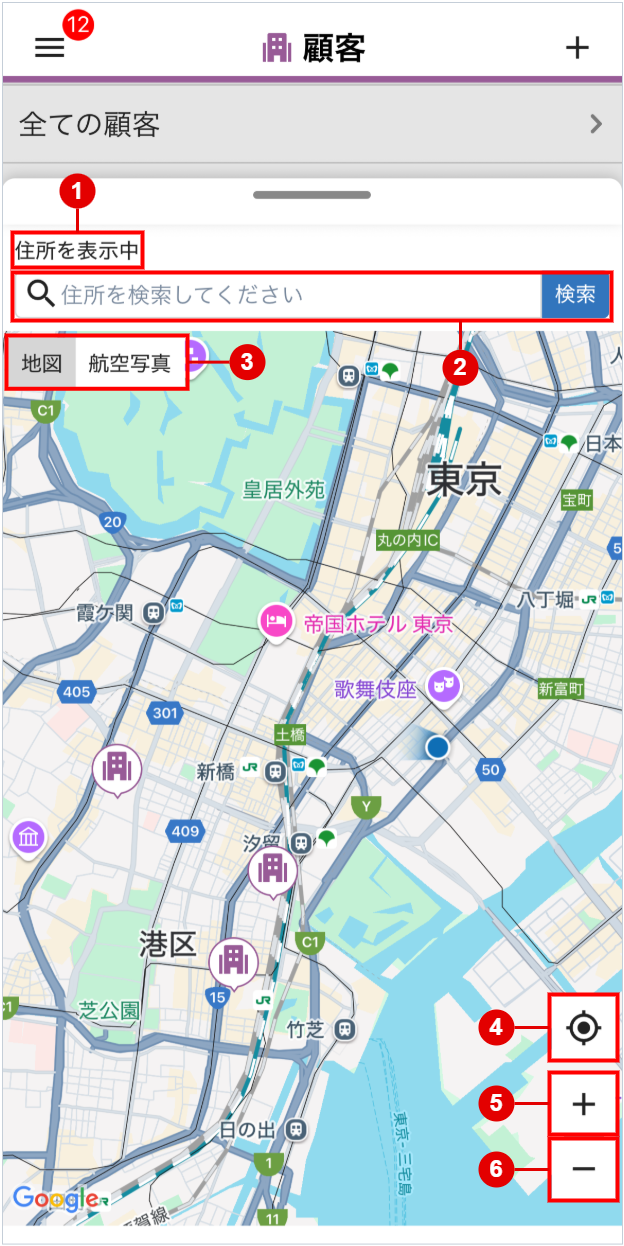This screenshot has width=624, height=1246.
Task: Tap the 検索 search button
Action: [575, 295]
